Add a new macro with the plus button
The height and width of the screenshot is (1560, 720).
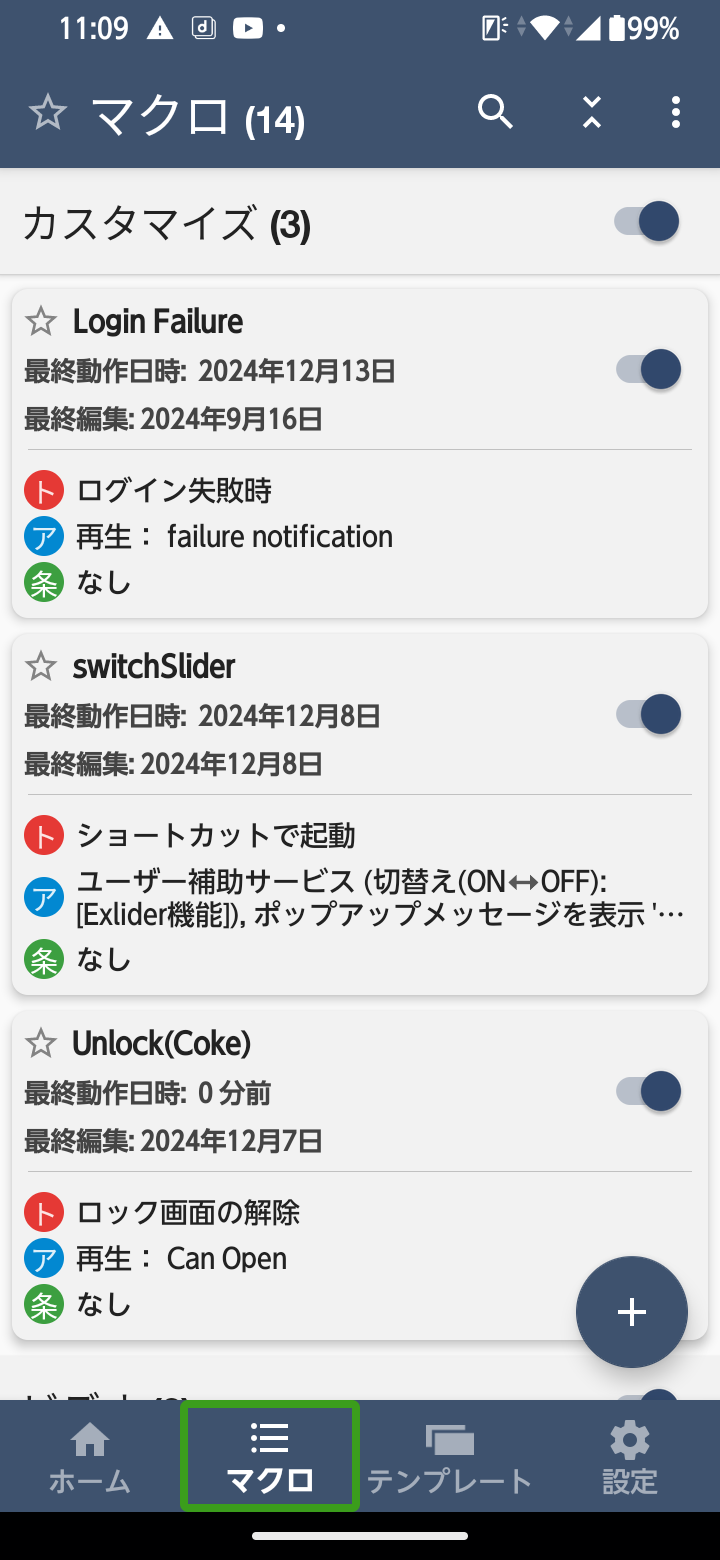pos(631,1312)
